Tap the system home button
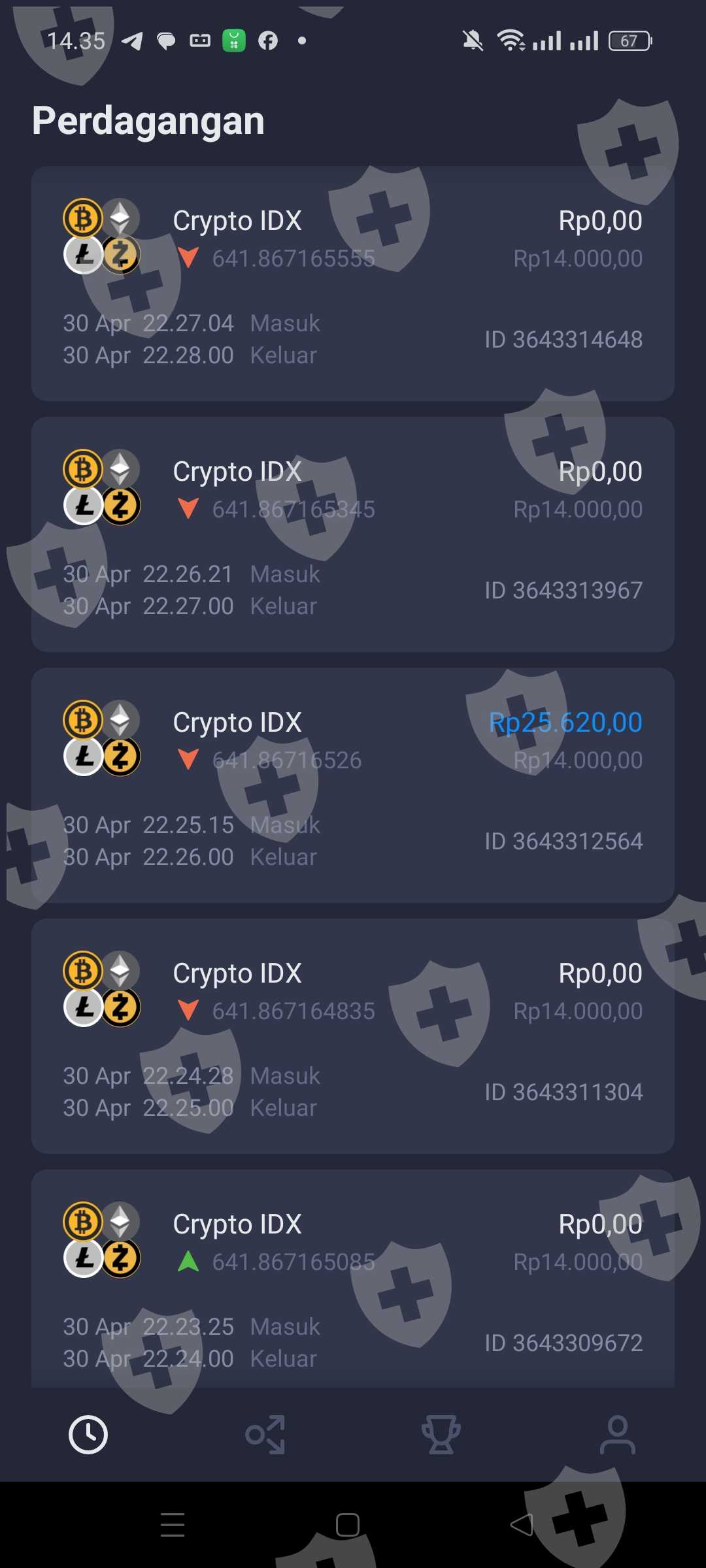This screenshot has width=706, height=1568. coord(348,1525)
